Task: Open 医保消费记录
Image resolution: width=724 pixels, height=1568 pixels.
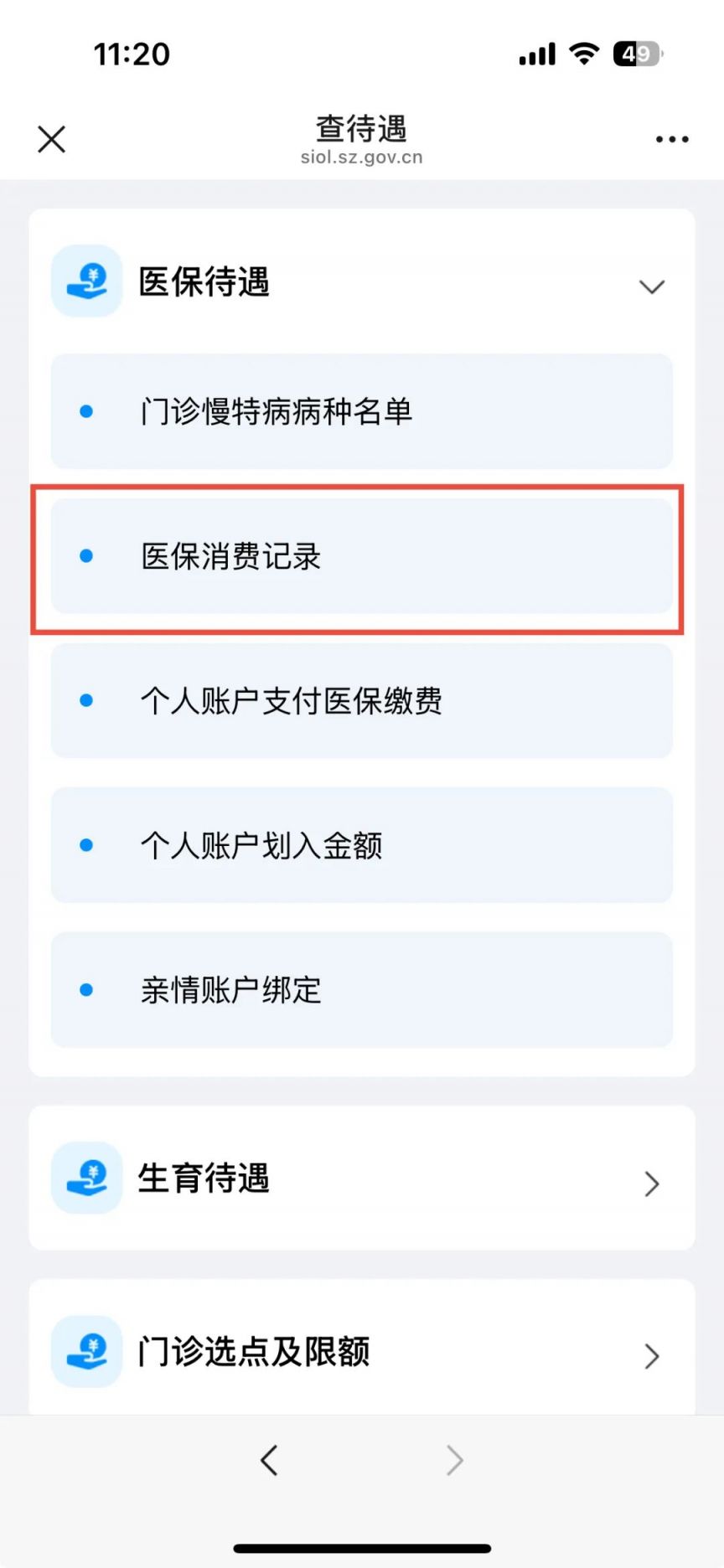Action: (362, 556)
